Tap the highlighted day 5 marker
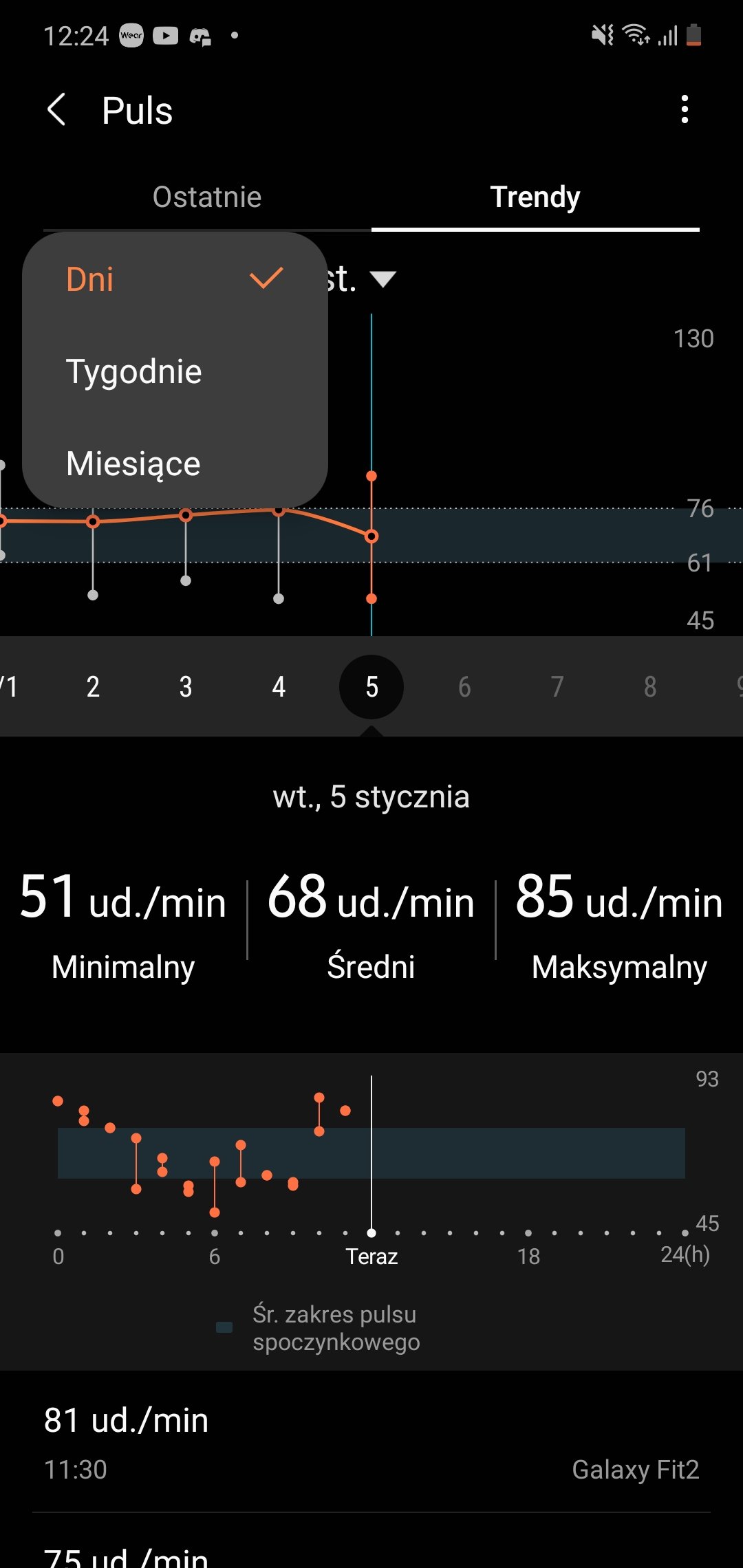This screenshot has width=743, height=1568. [x=371, y=686]
